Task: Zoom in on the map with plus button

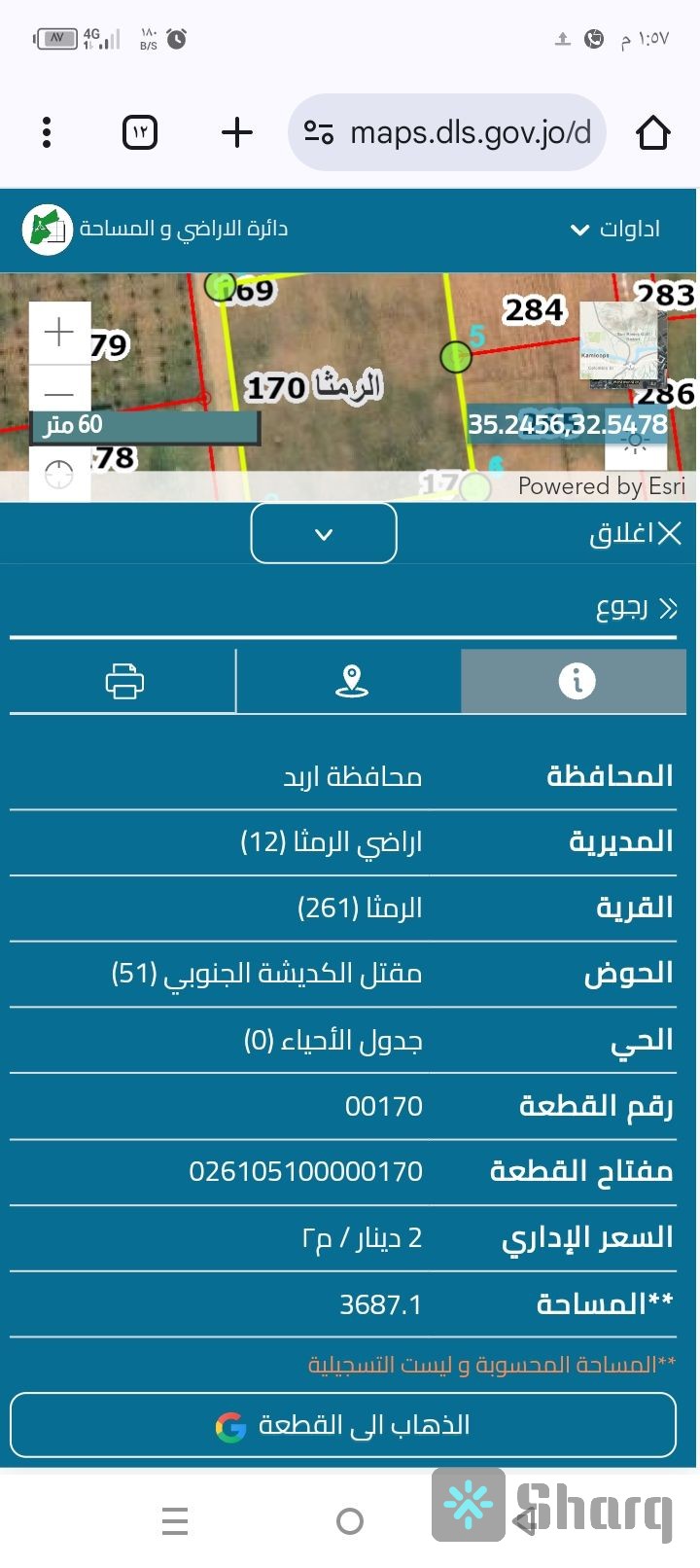Action: [58, 331]
